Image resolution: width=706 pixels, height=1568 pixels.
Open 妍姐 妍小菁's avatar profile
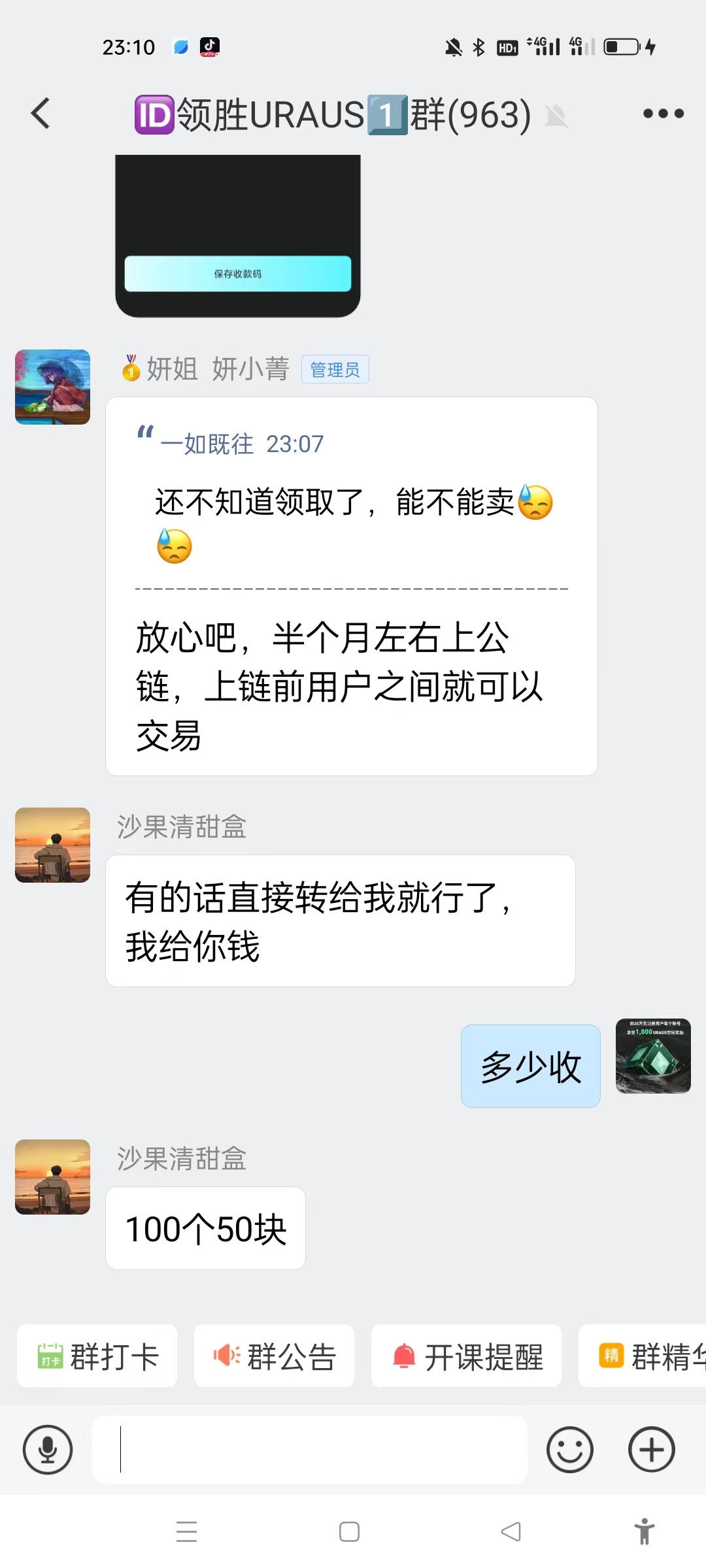pyautogui.click(x=53, y=387)
